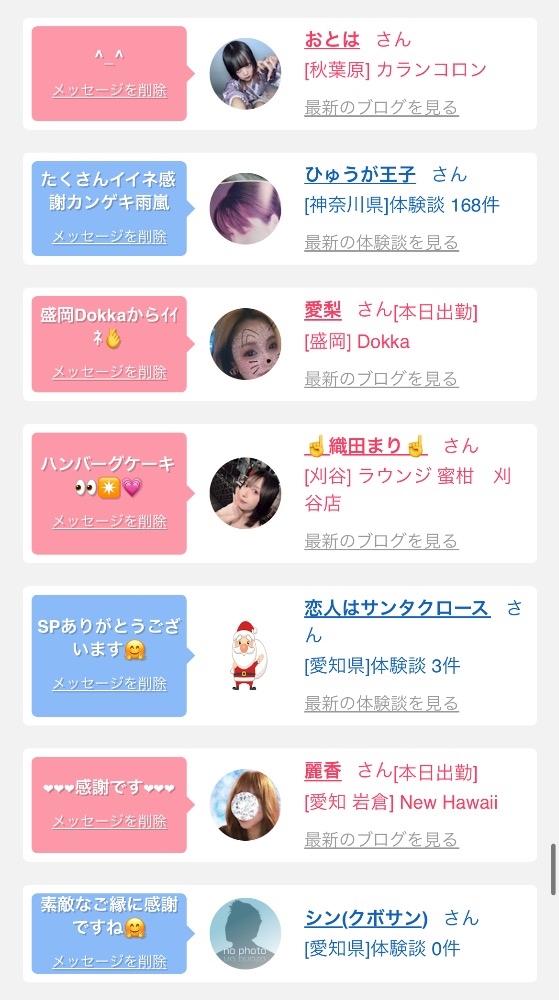The height and width of the screenshot is (1000, 559).
Task: Delete the 盛岡Dokka message
Action: click(x=110, y=372)
